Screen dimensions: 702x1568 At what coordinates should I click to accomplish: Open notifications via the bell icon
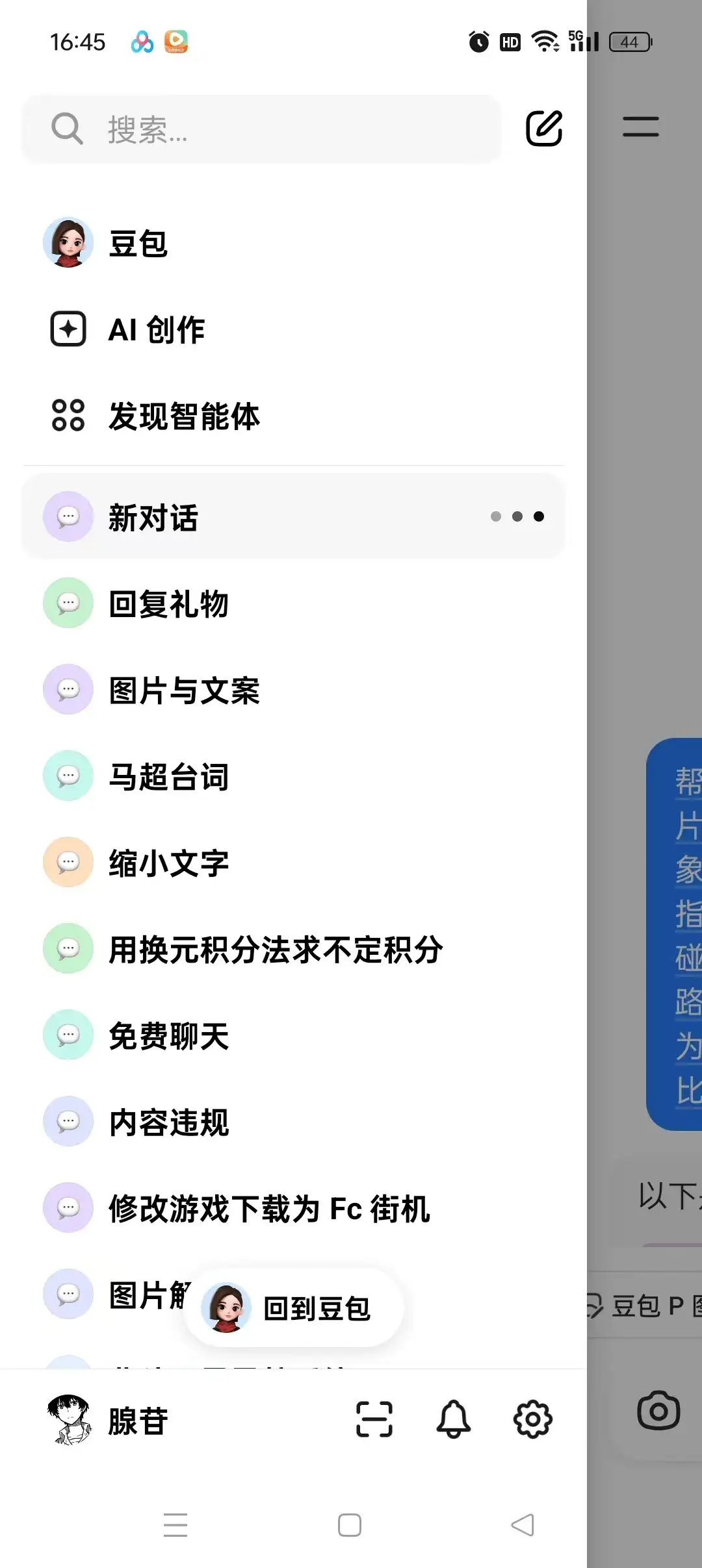(454, 1420)
